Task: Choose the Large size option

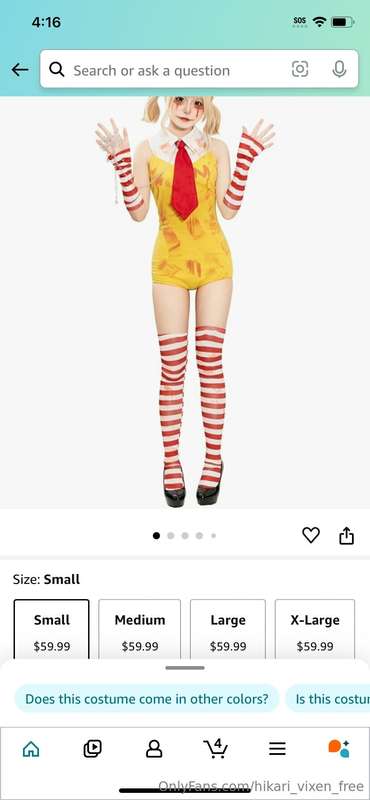Action: tap(228, 630)
